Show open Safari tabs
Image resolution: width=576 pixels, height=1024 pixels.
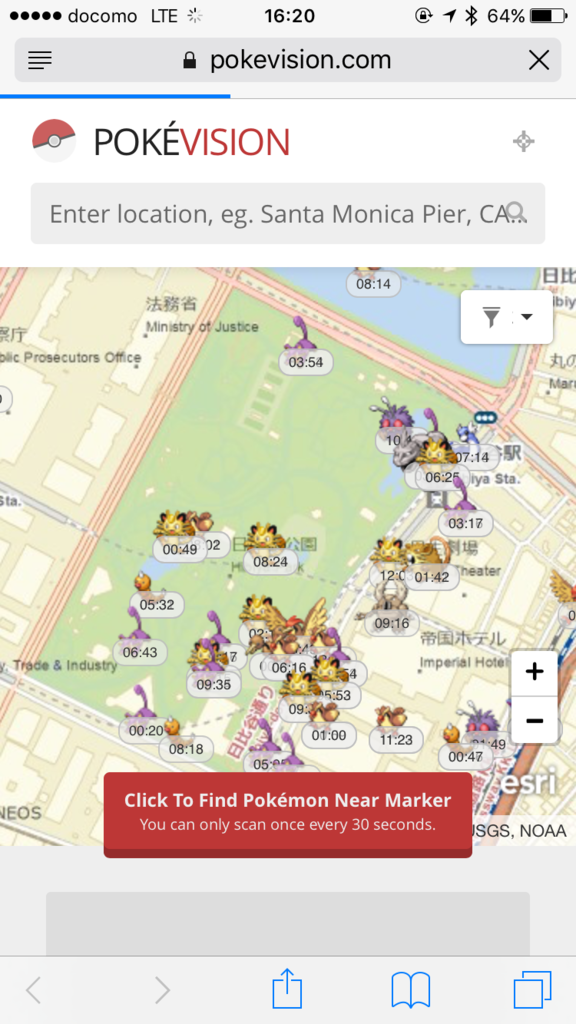(x=532, y=990)
